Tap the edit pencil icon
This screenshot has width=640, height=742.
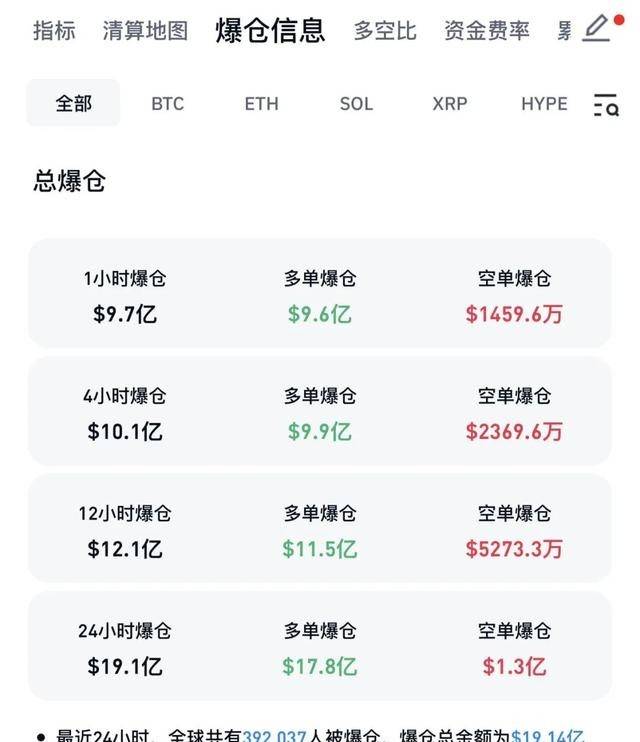coord(598,28)
